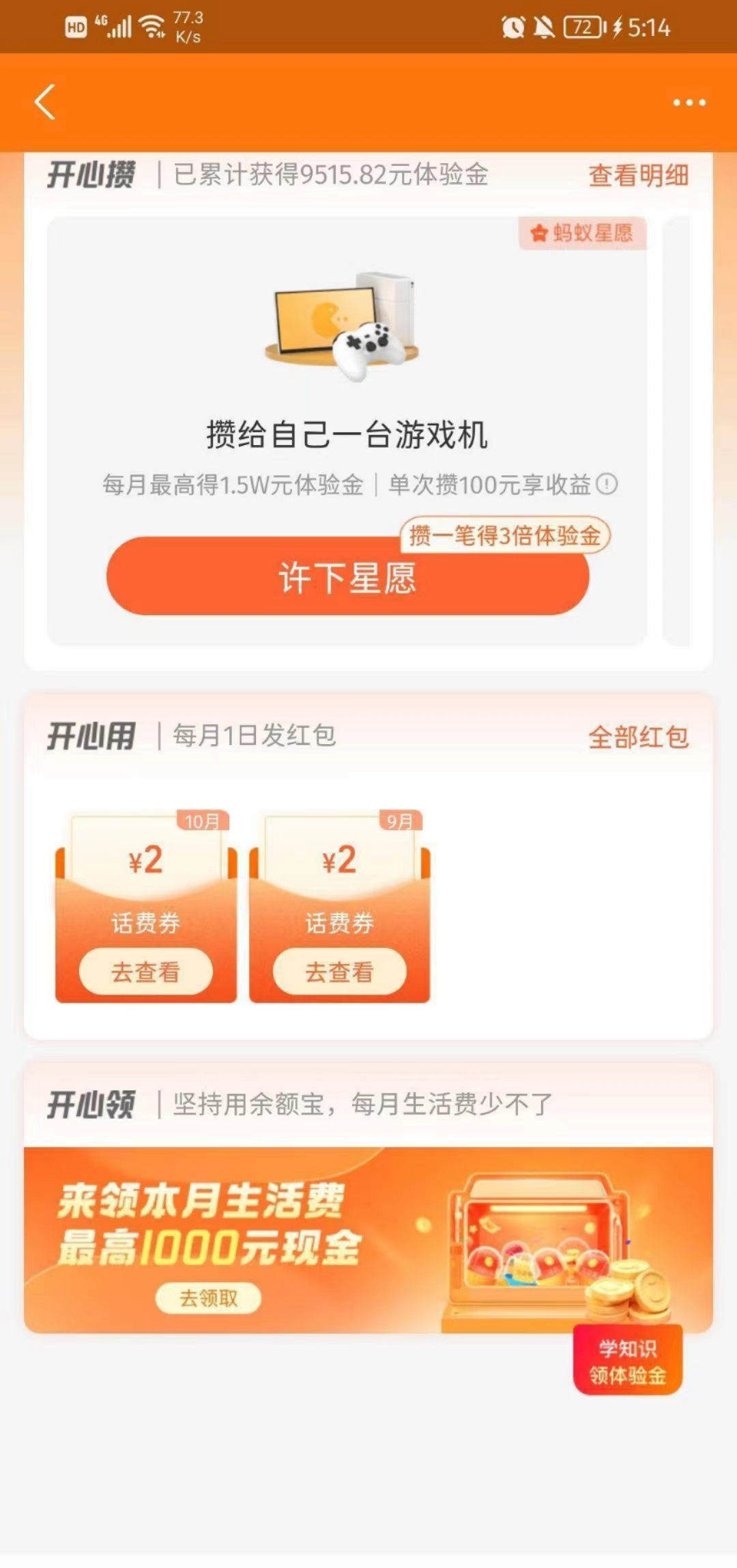The height and width of the screenshot is (1568, 737).
Task: Open 查看明细 details link
Action: click(x=638, y=175)
